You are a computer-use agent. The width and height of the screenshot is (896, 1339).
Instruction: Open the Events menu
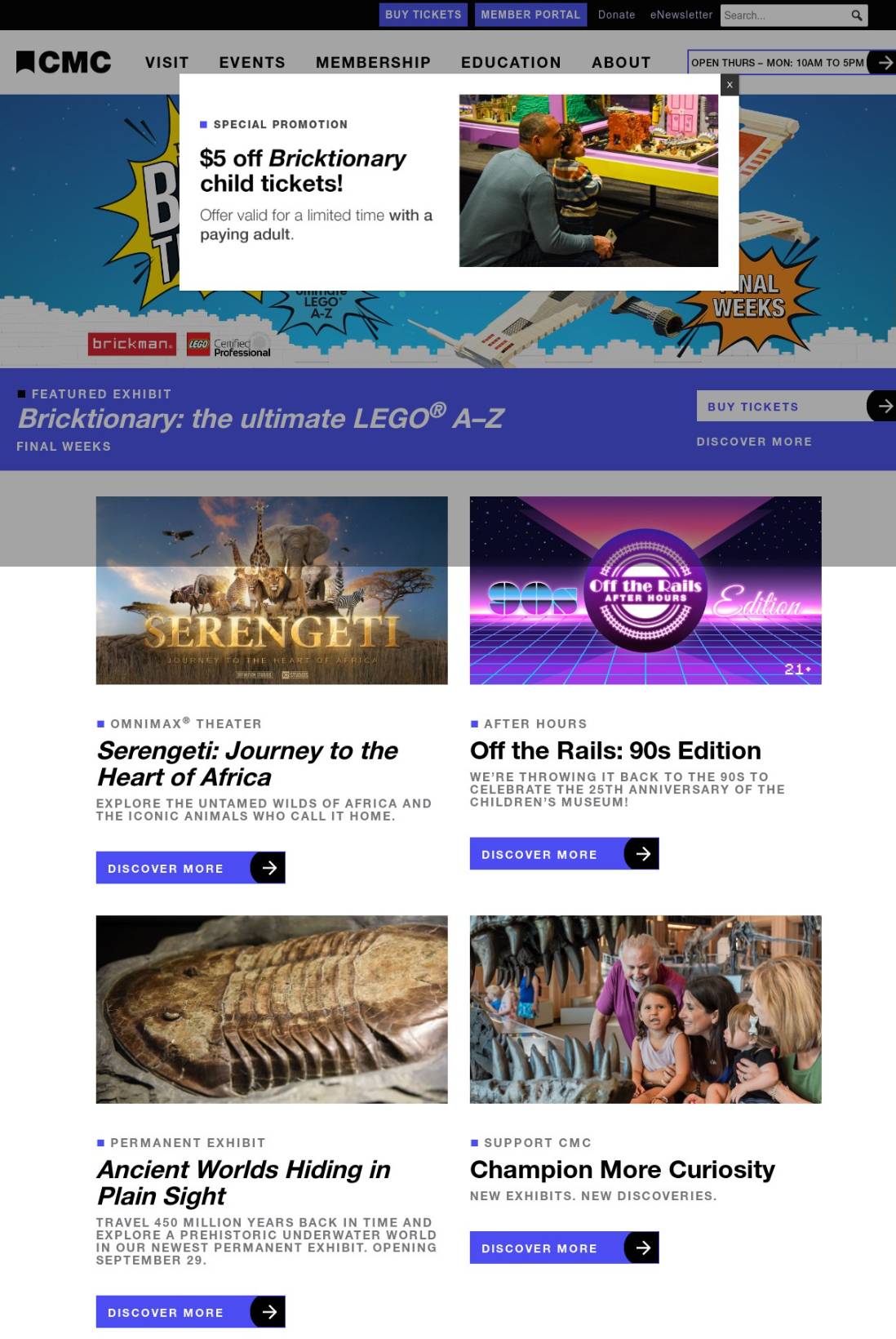point(252,62)
